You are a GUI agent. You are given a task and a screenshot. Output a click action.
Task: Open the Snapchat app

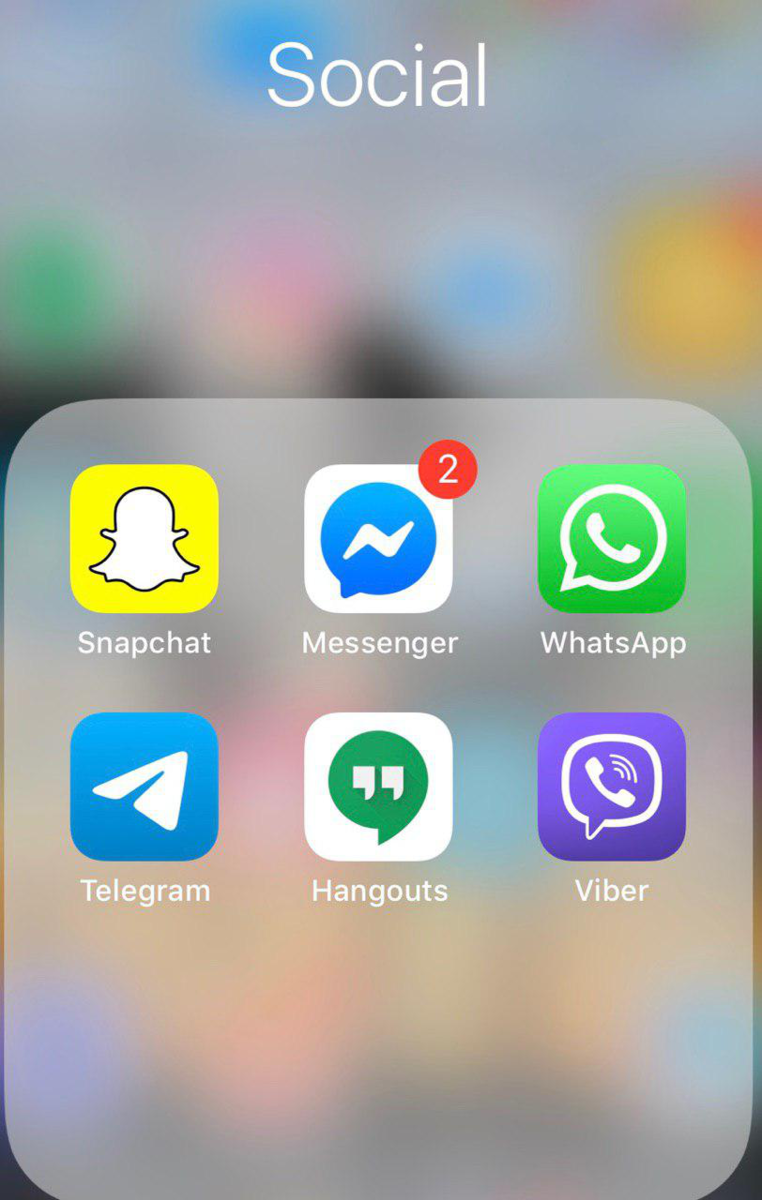(x=144, y=539)
